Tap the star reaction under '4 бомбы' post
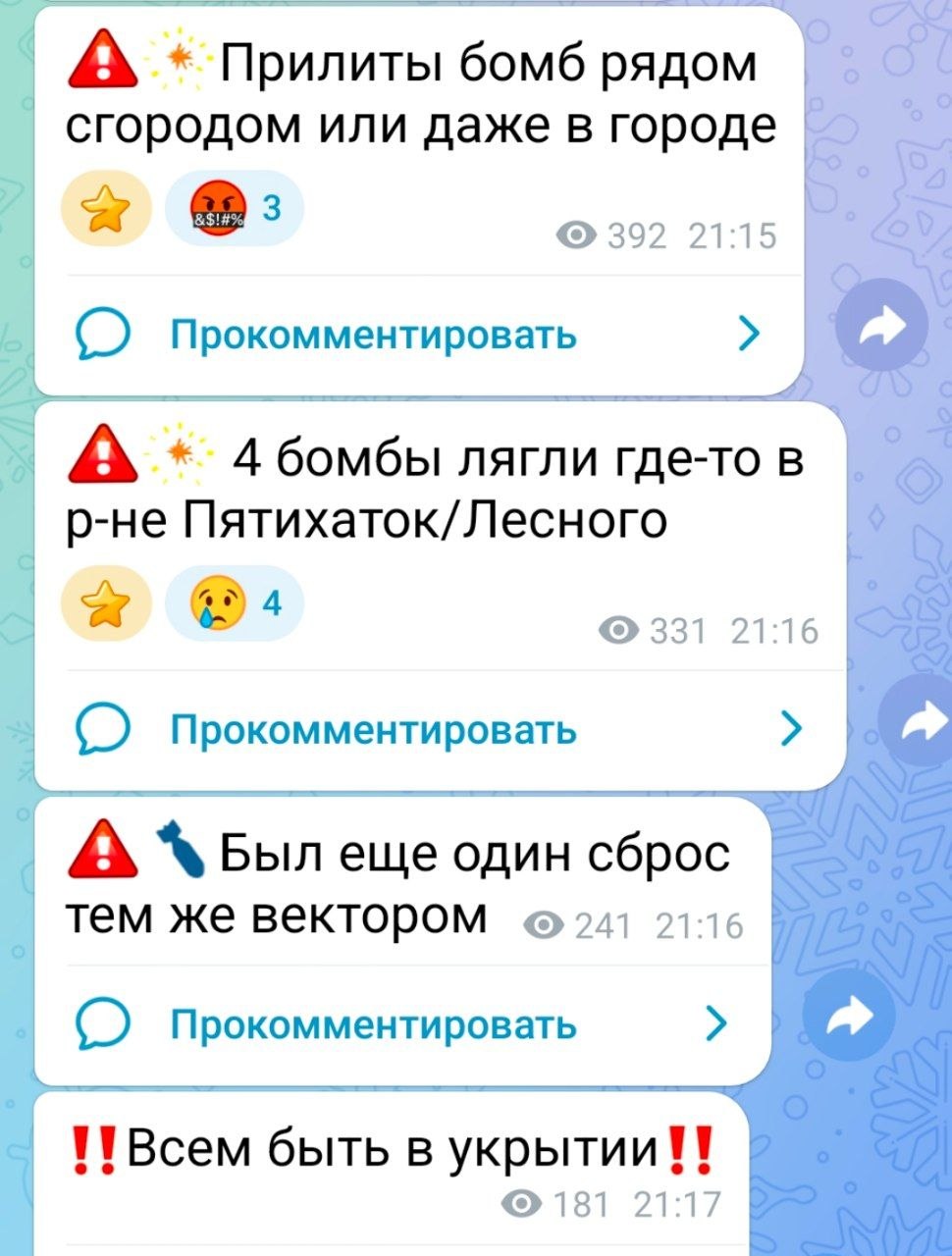The image size is (952, 1256). pos(106,603)
